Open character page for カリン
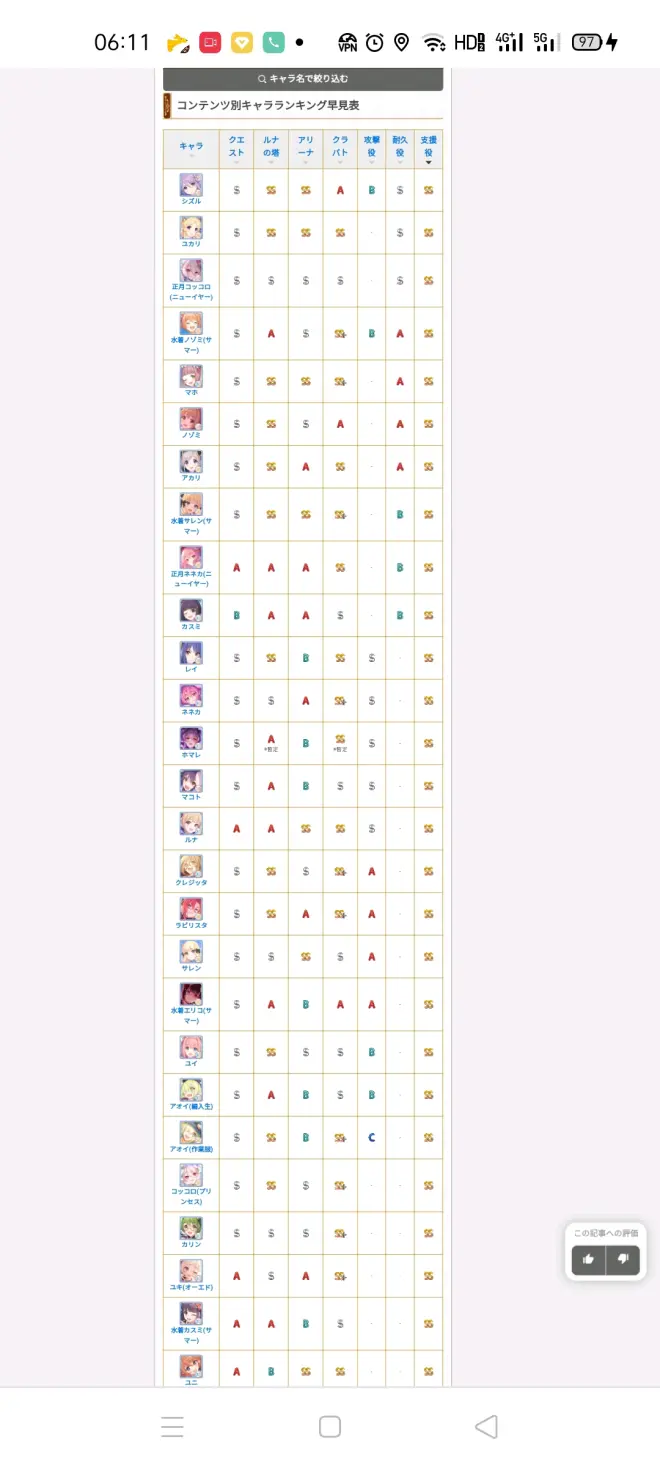 coord(191,1231)
